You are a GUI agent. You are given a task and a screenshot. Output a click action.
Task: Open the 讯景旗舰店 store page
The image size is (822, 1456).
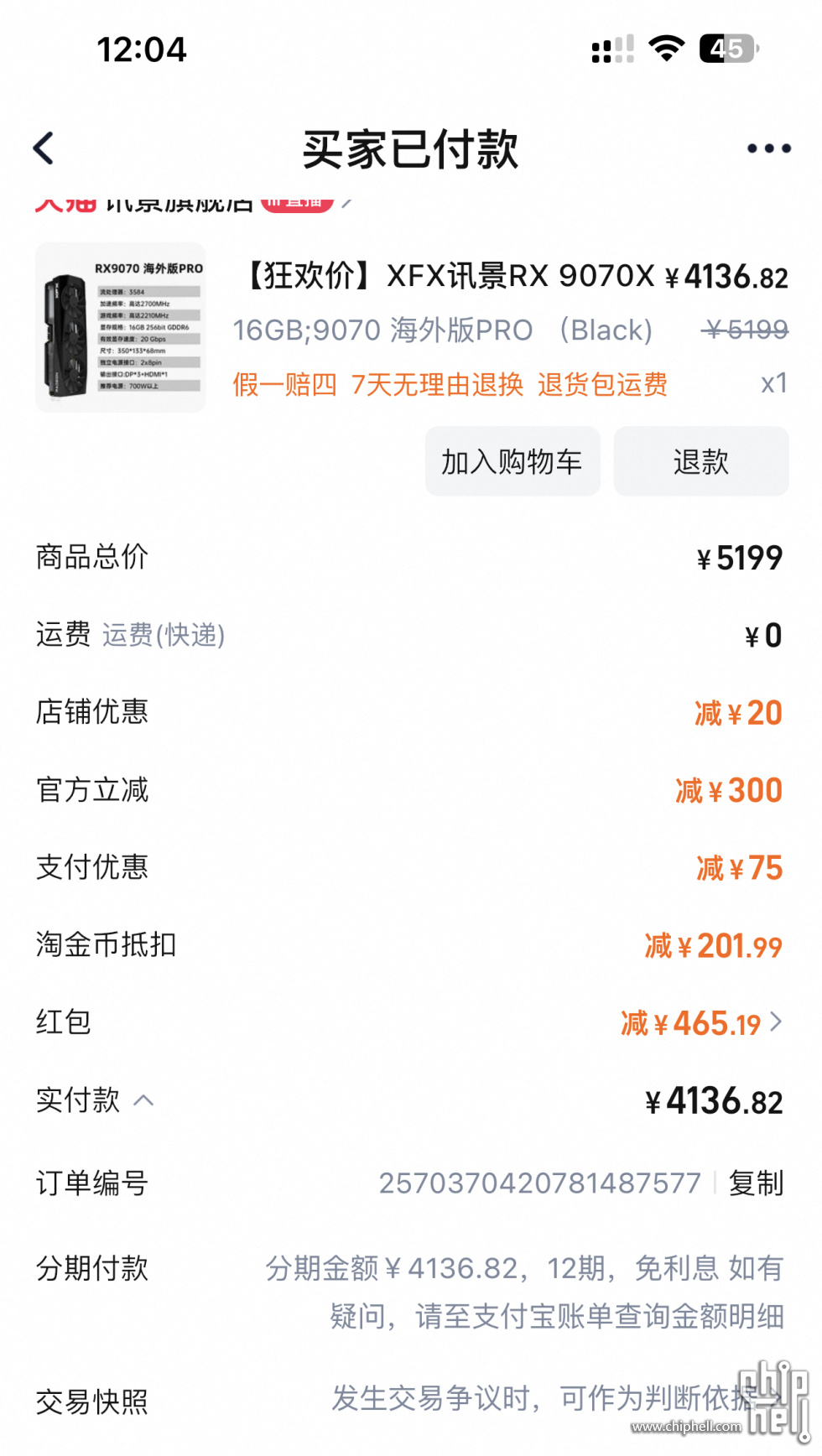pyautogui.click(x=179, y=204)
